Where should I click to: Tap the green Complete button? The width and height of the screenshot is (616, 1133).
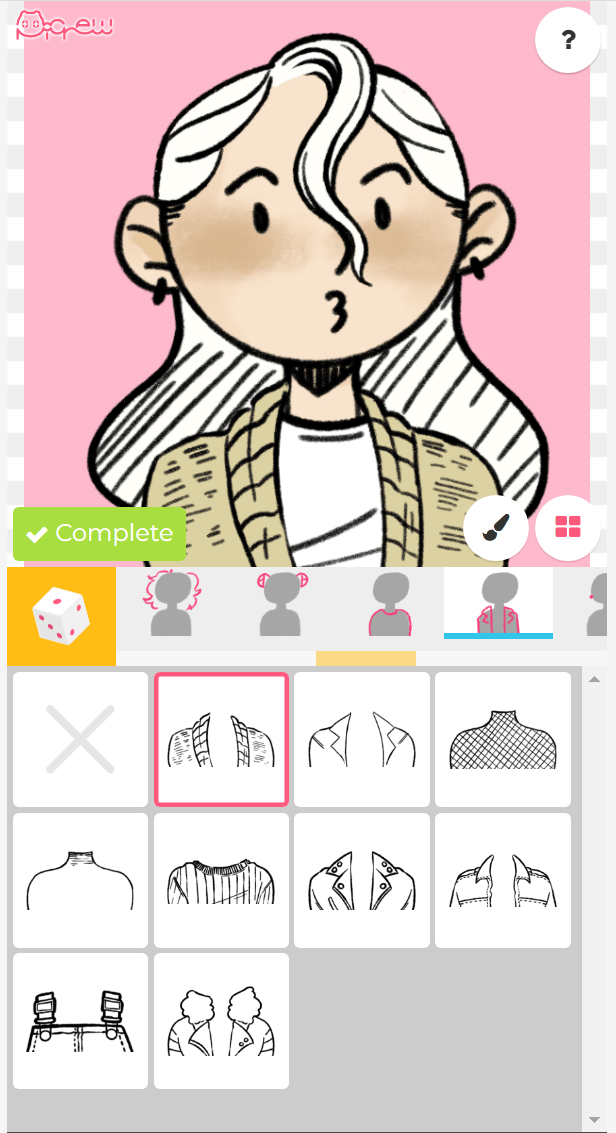tap(99, 533)
